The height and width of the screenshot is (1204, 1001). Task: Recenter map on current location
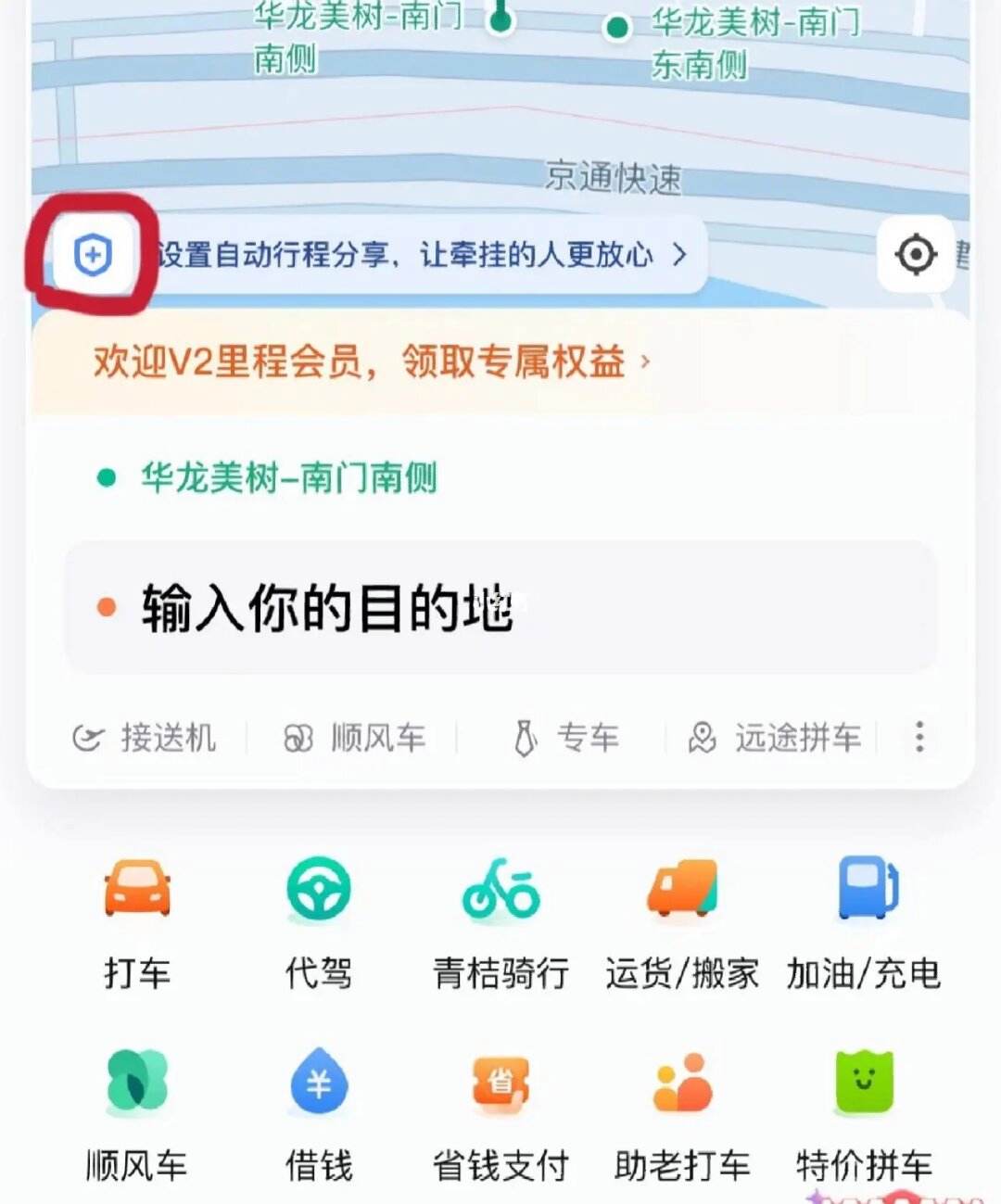coord(916,254)
